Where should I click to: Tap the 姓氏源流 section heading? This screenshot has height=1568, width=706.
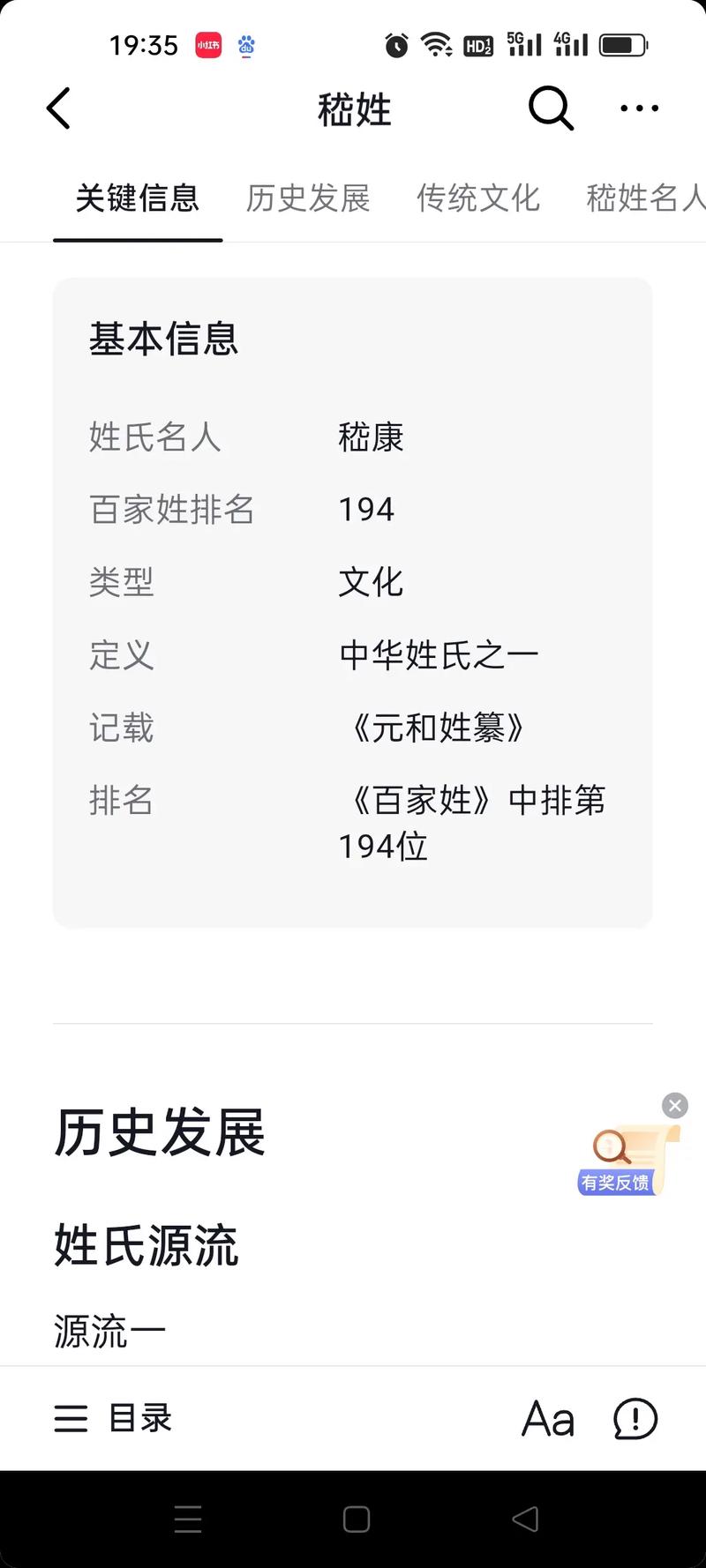pyautogui.click(x=146, y=1243)
